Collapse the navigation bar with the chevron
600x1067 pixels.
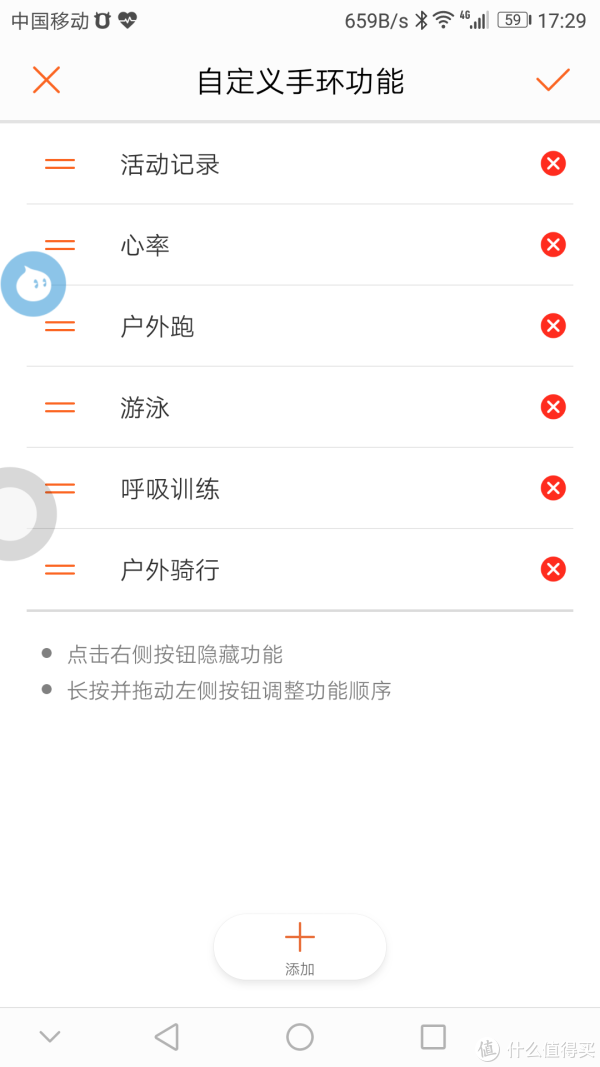pyautogui.click(x=50, y=1037)
